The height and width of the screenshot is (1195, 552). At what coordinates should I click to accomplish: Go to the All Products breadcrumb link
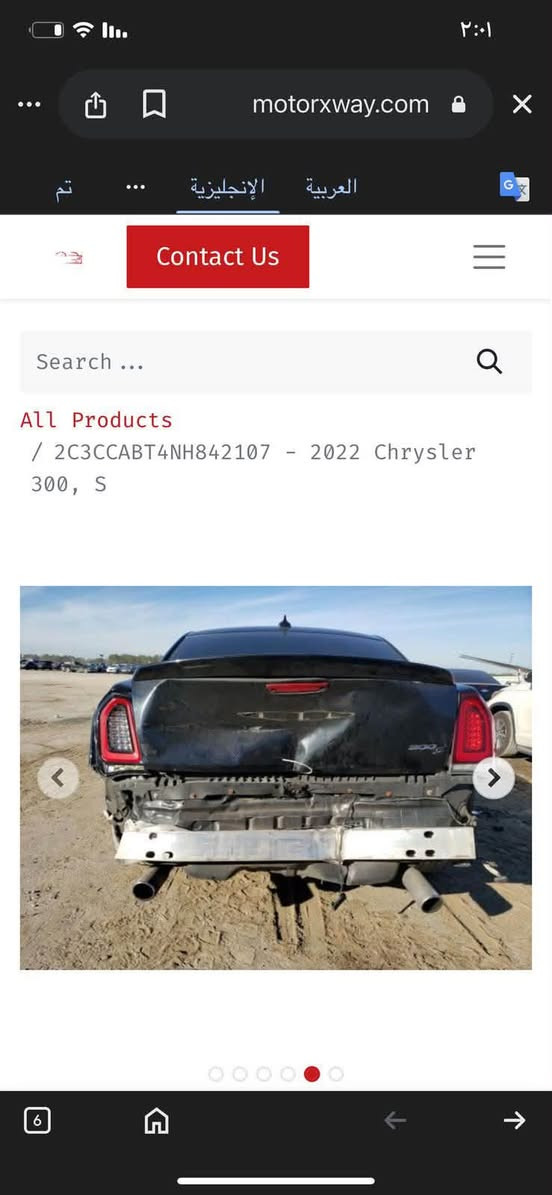coord(96,420)
